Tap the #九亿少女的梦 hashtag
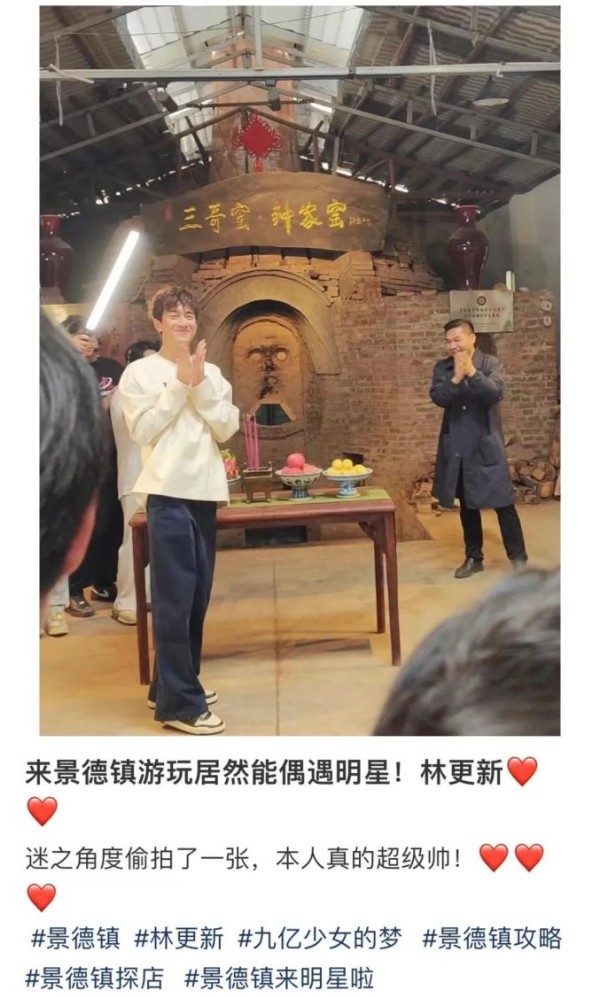This screenshot has width=600, height=998. pos(320,938)
